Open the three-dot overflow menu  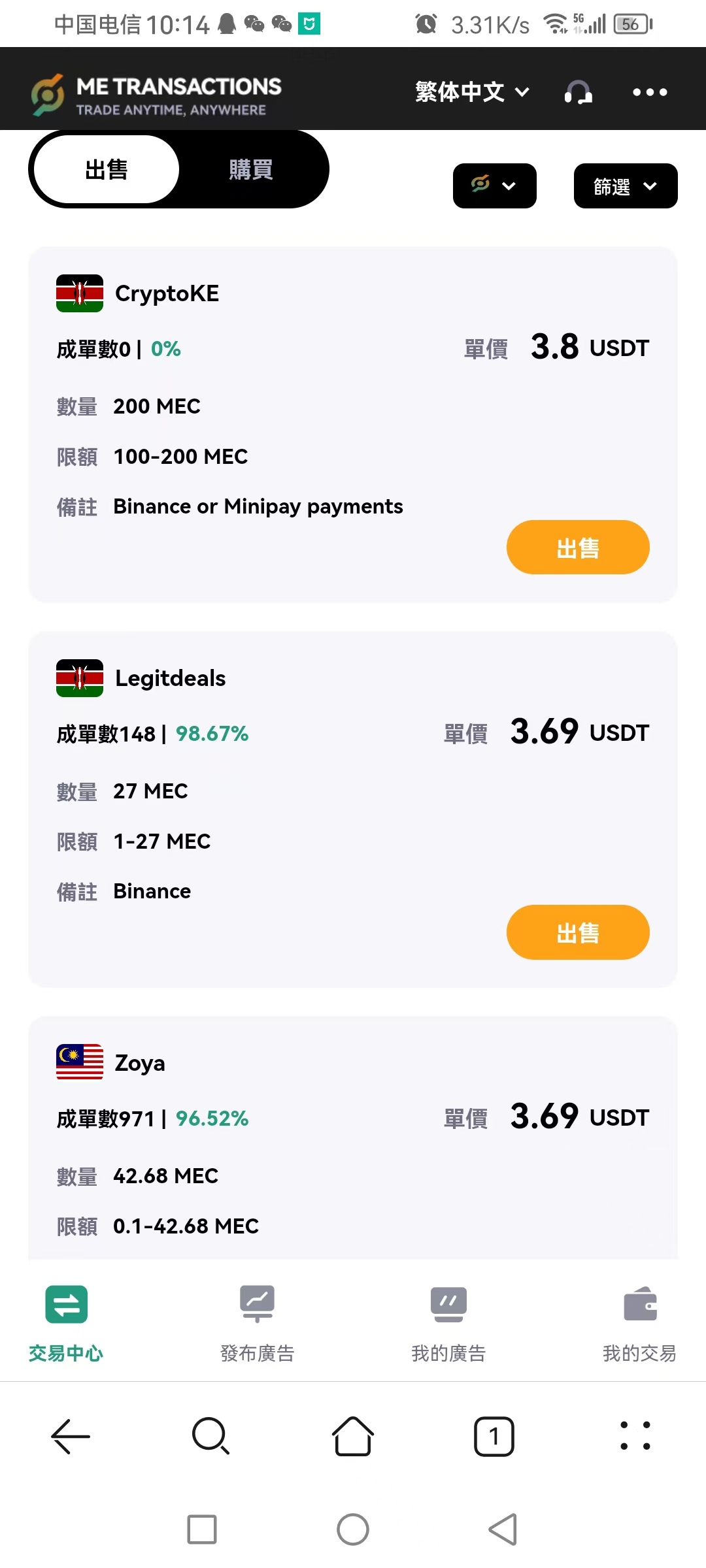650,92
